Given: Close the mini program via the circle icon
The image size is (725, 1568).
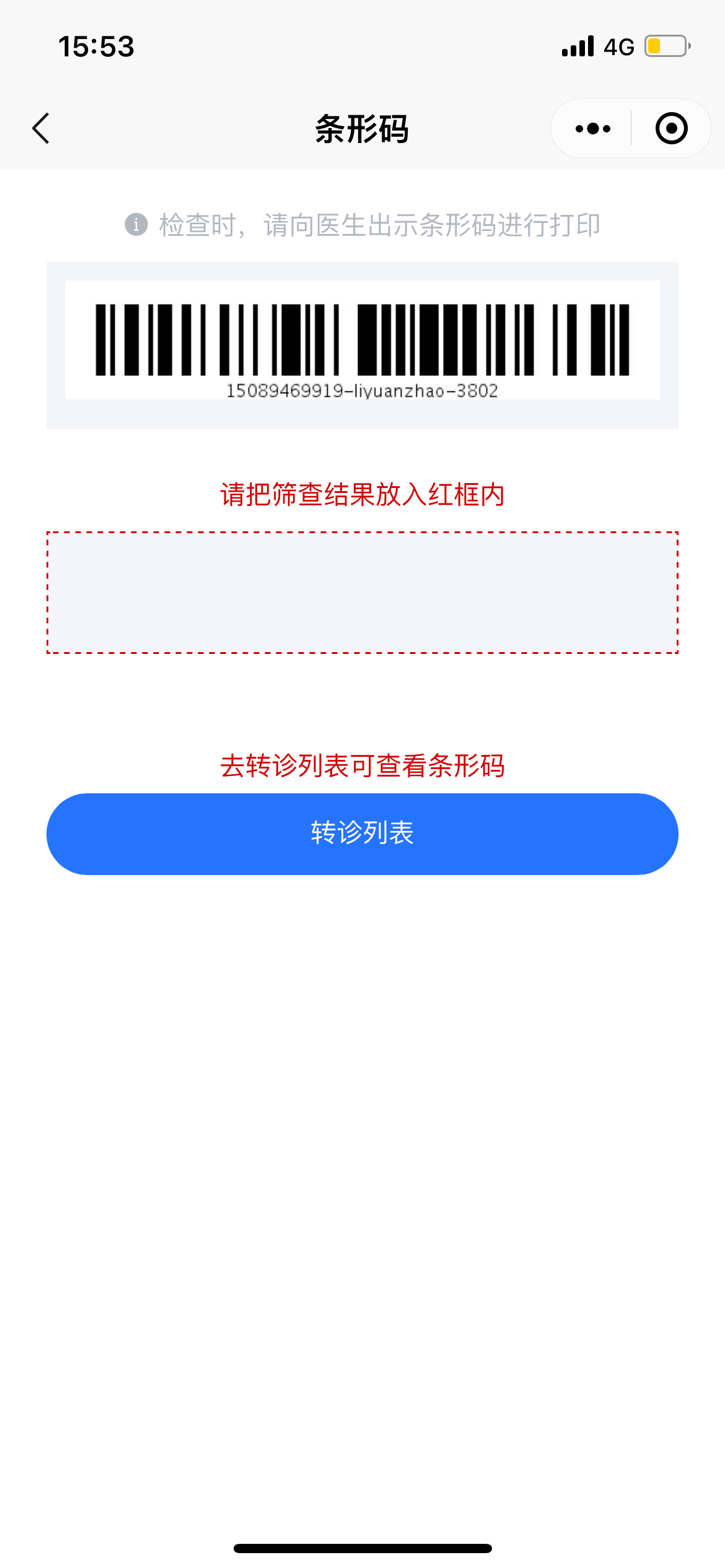Looking at the screenshot, I should 671,129.
